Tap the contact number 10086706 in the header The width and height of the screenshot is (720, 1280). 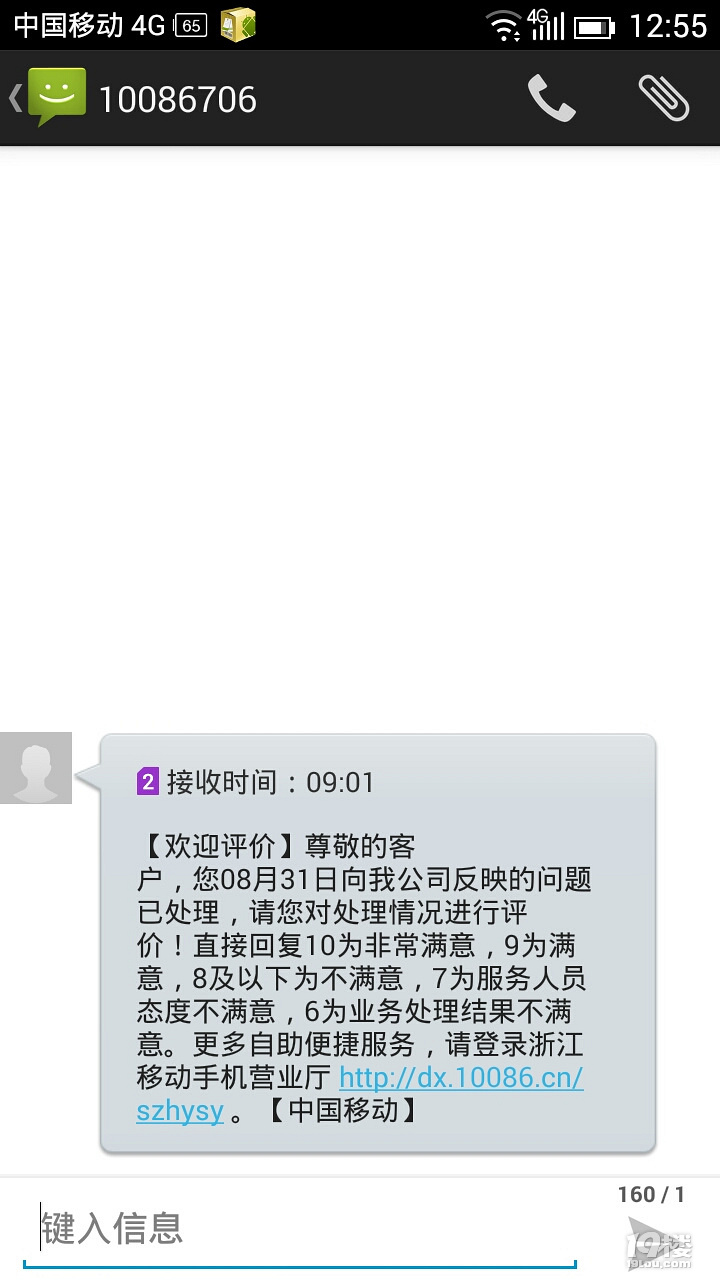[178, 97]
